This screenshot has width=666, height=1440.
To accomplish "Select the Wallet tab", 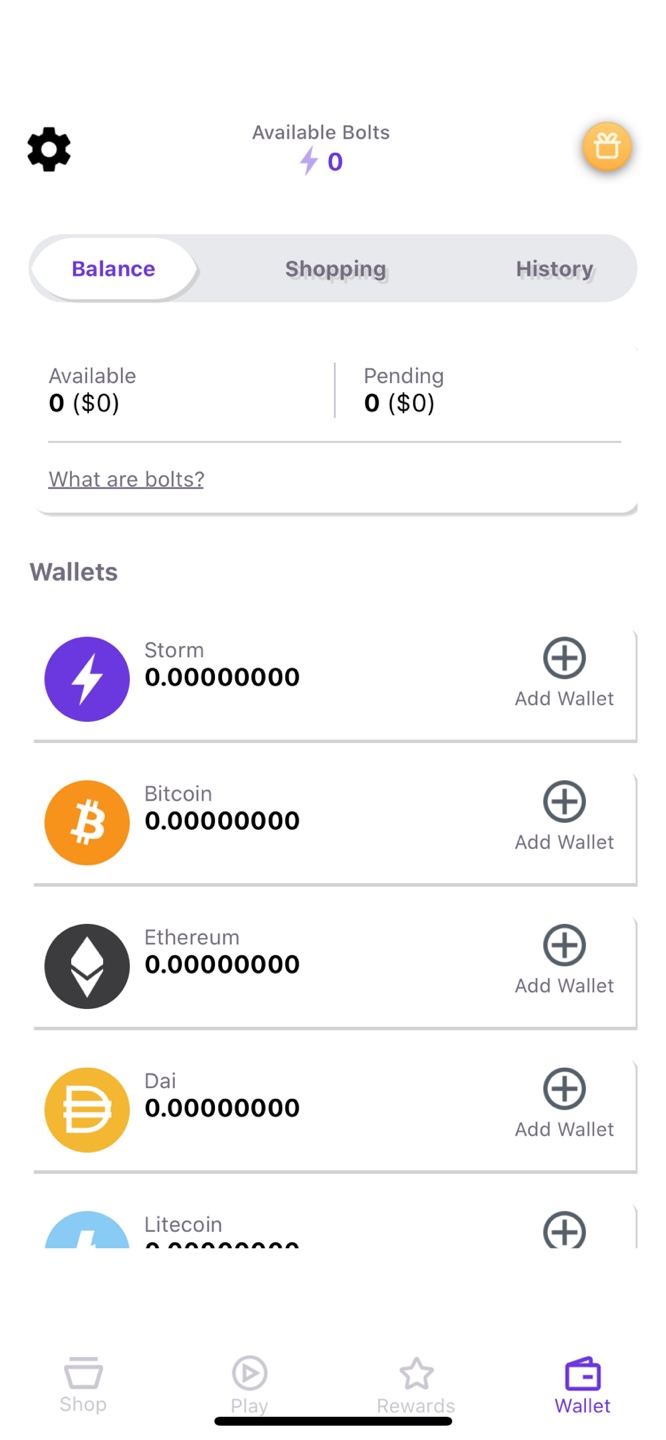I will pos(582,1385).
